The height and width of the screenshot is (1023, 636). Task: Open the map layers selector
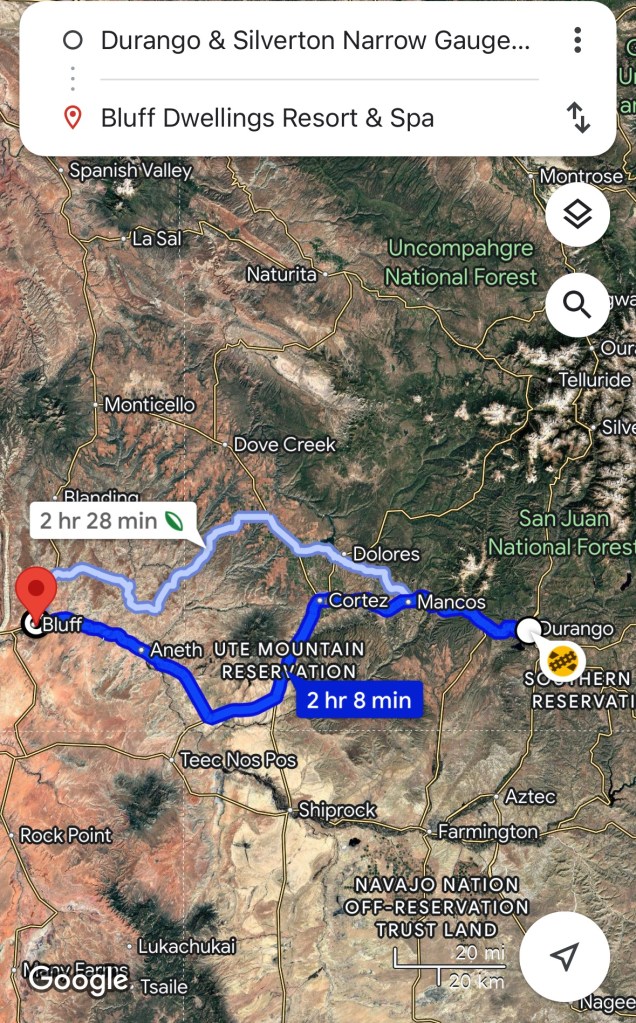pos(577,215)
